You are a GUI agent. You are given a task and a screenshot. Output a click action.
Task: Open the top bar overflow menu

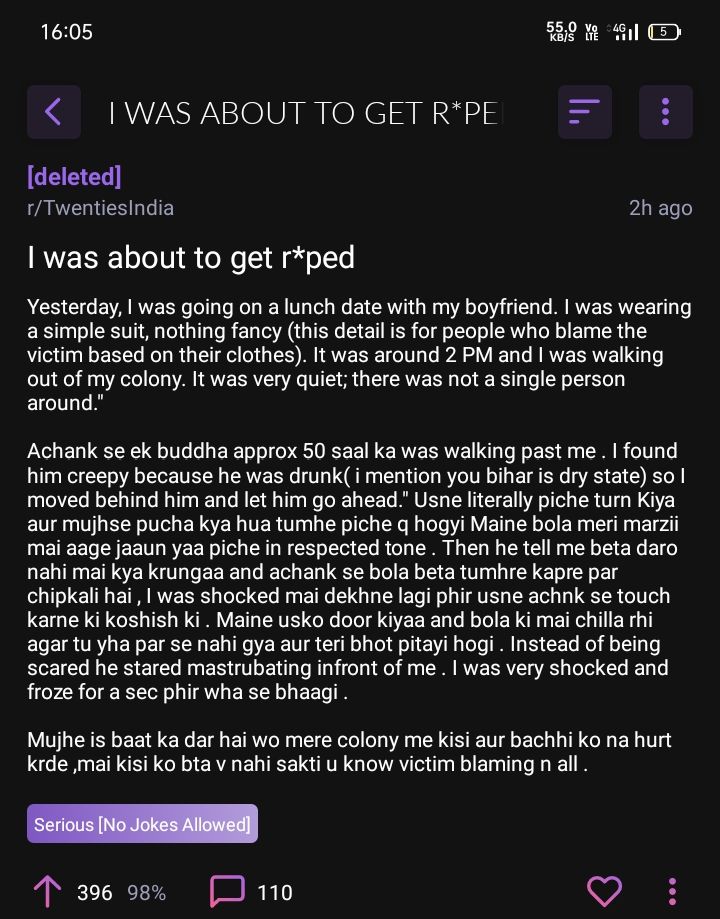point(665,112)
